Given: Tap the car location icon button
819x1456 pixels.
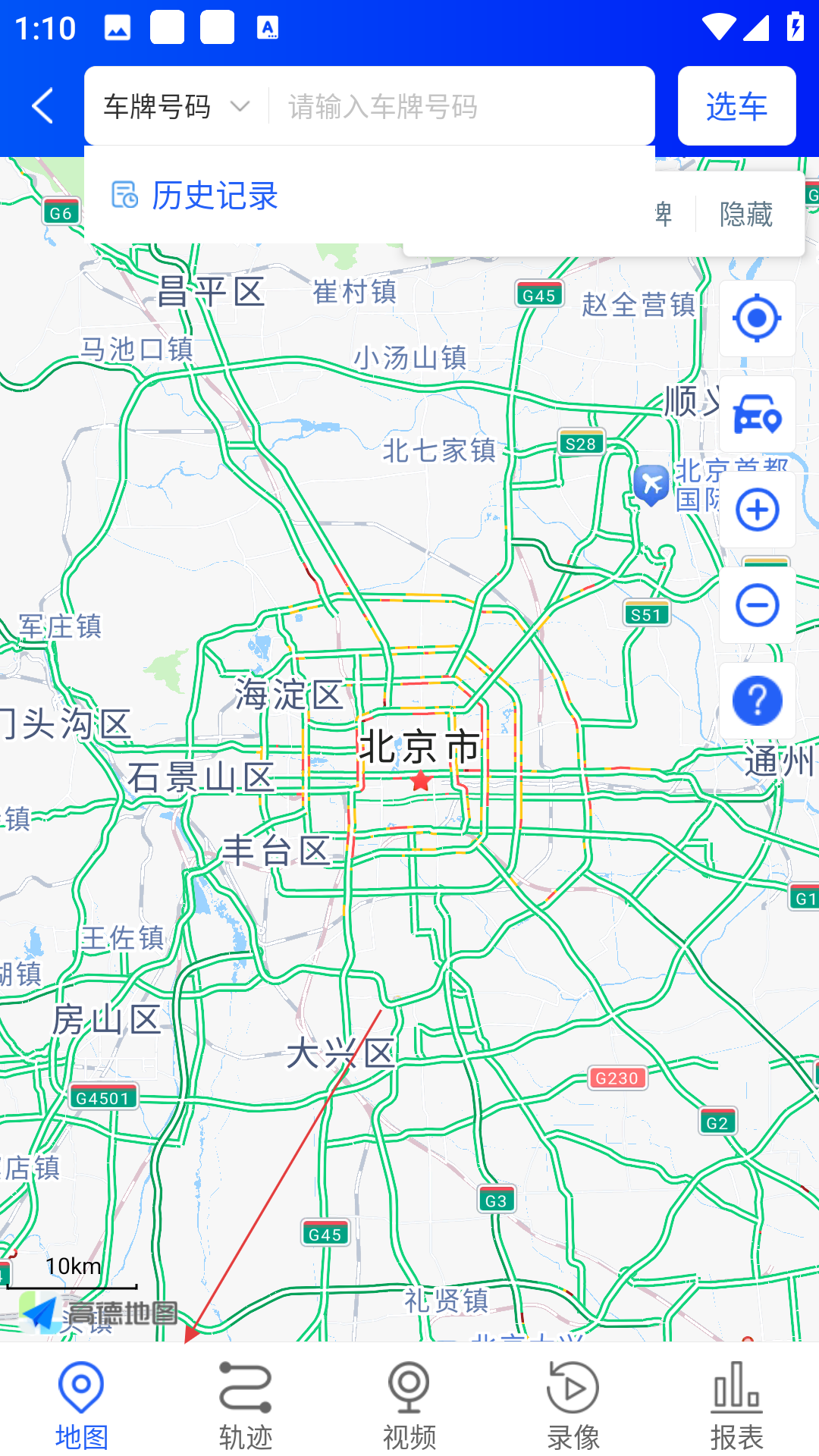Looking at the screenshot, I should click(x=757, y=414).
